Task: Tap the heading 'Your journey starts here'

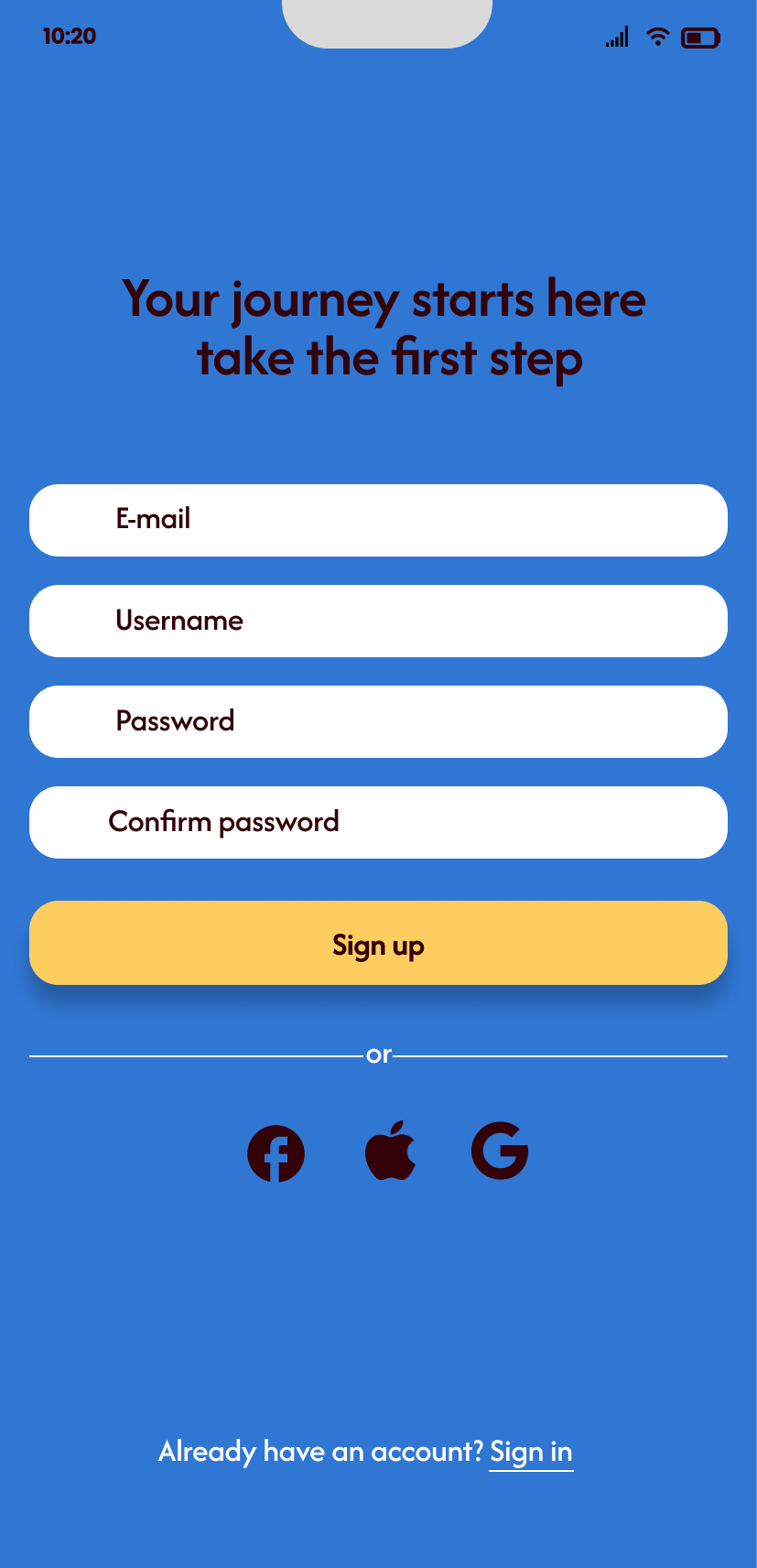Action: 384,299
